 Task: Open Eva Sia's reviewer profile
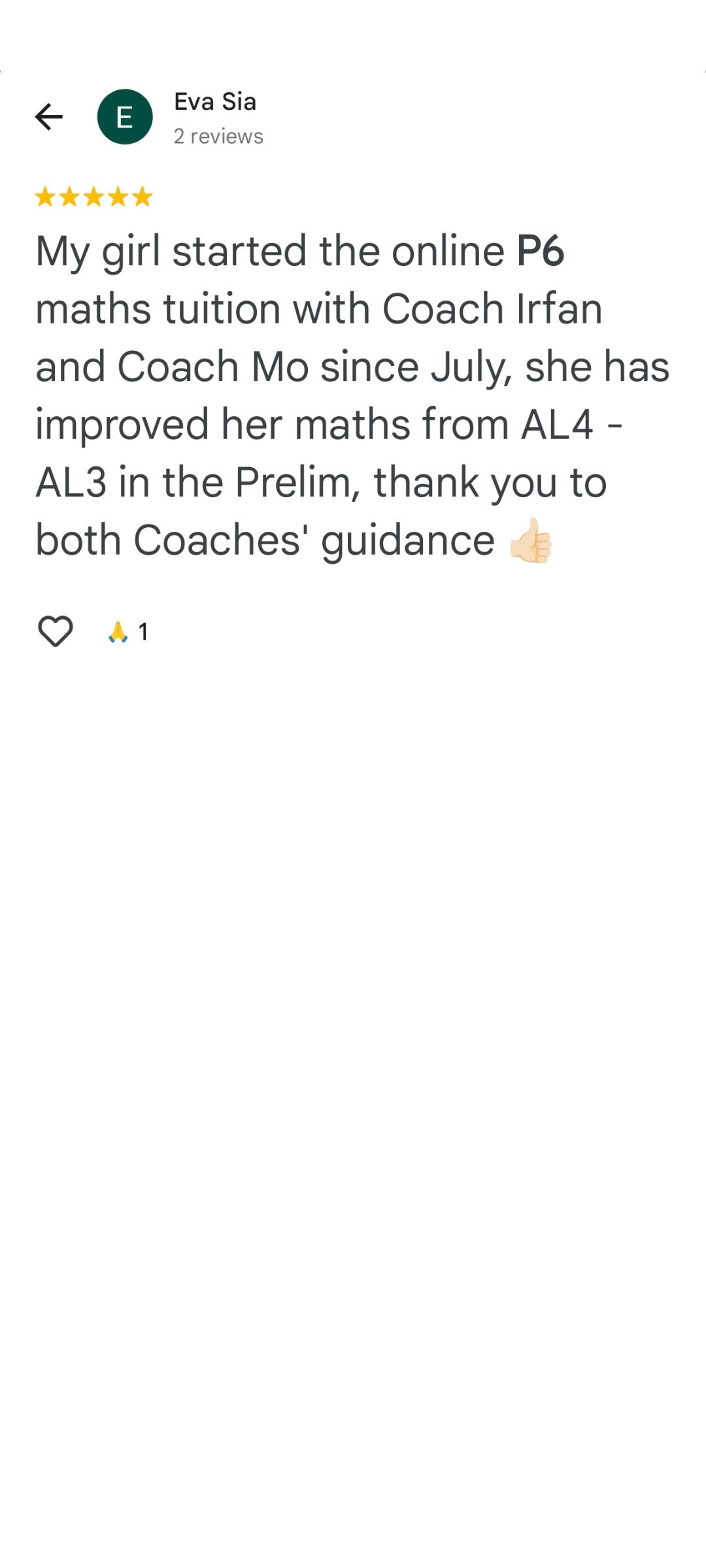tap(214, 103)
